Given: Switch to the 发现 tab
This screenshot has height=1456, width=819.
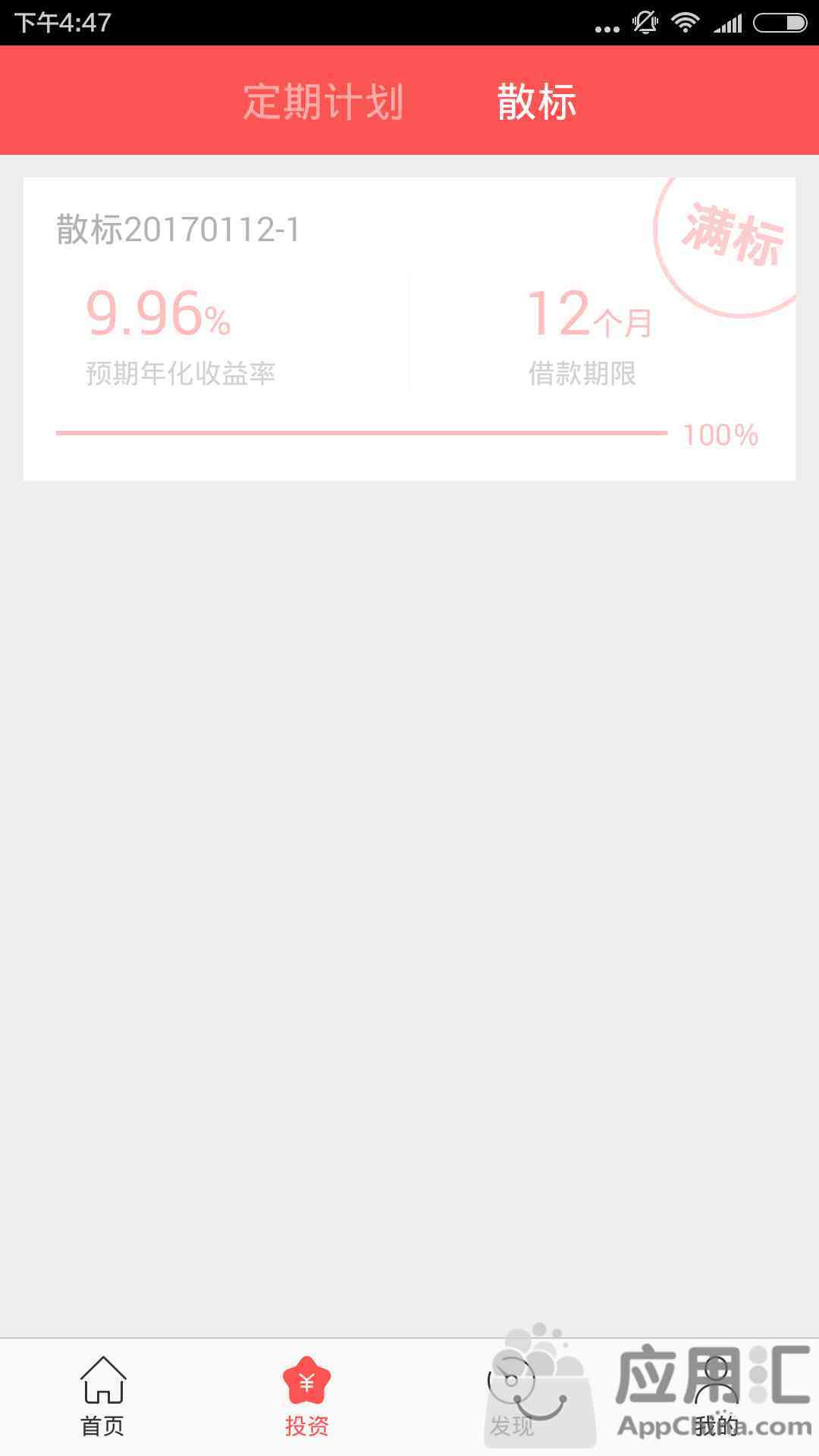Looking at the screenshot, I should pos(512,1397).
